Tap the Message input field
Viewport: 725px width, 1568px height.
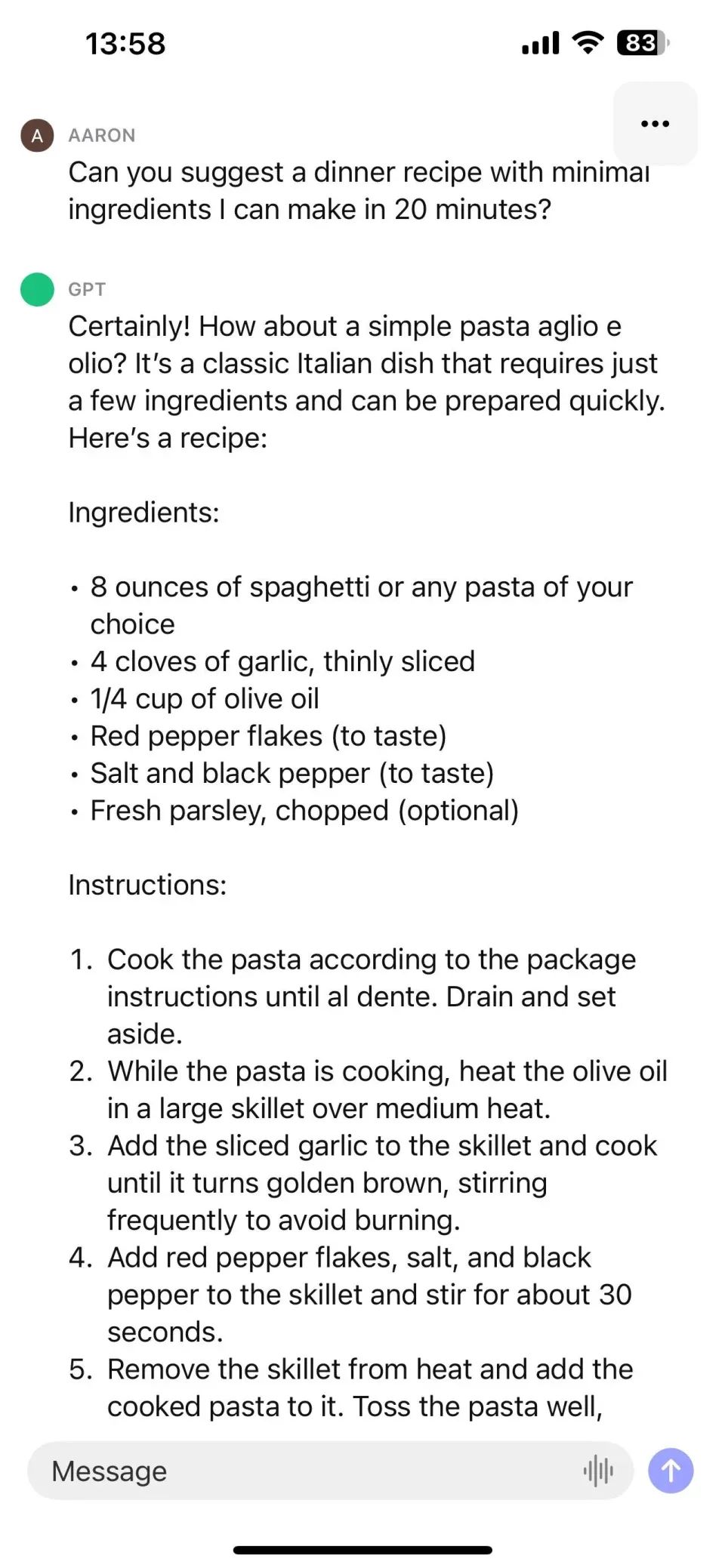(330, 1471)
